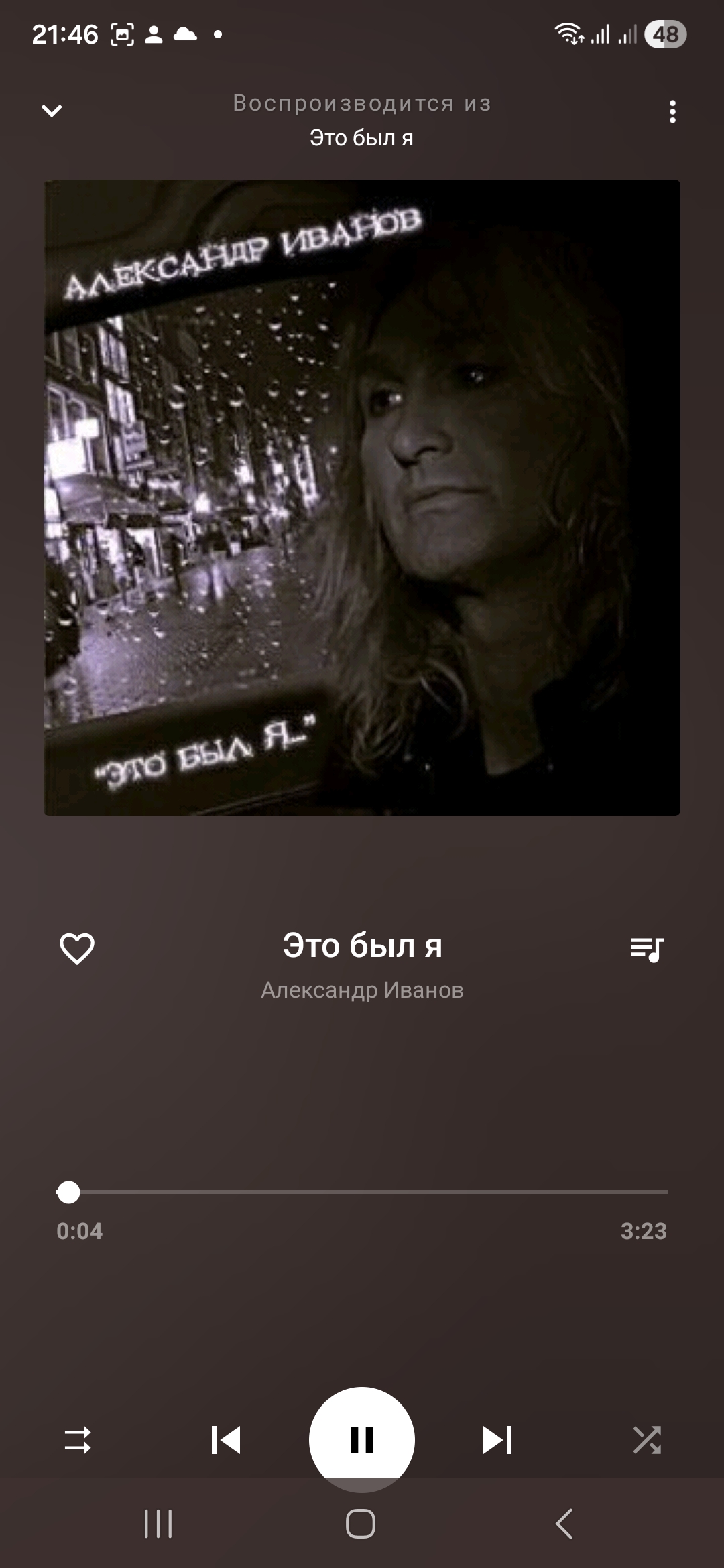Toggle shuffle playback
Screen dimensions: 724x1568
(647, 1439)
